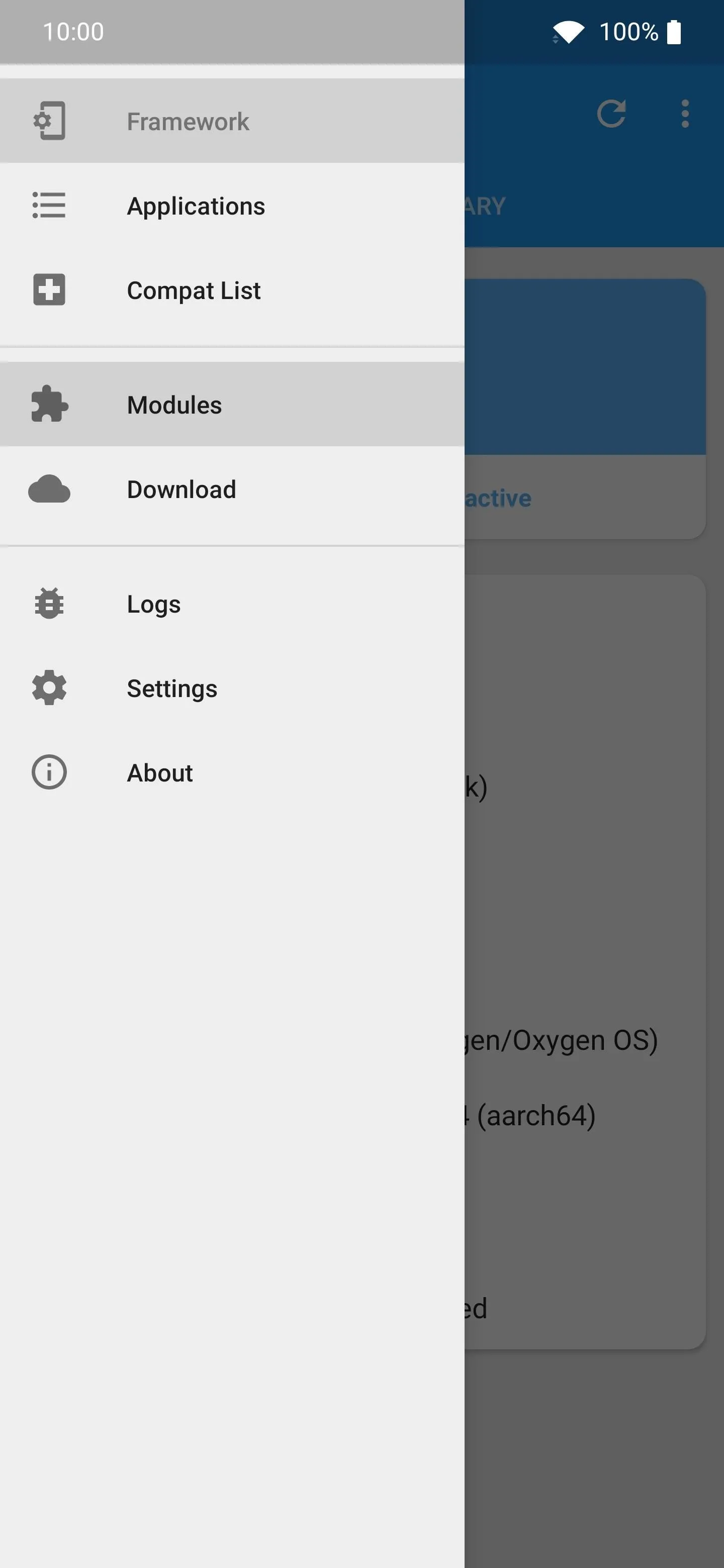Viewport: 724px width, 1568px height.
Task: Open Settings from the drawer
Action: pyautogui.click(x=232, y=688)
